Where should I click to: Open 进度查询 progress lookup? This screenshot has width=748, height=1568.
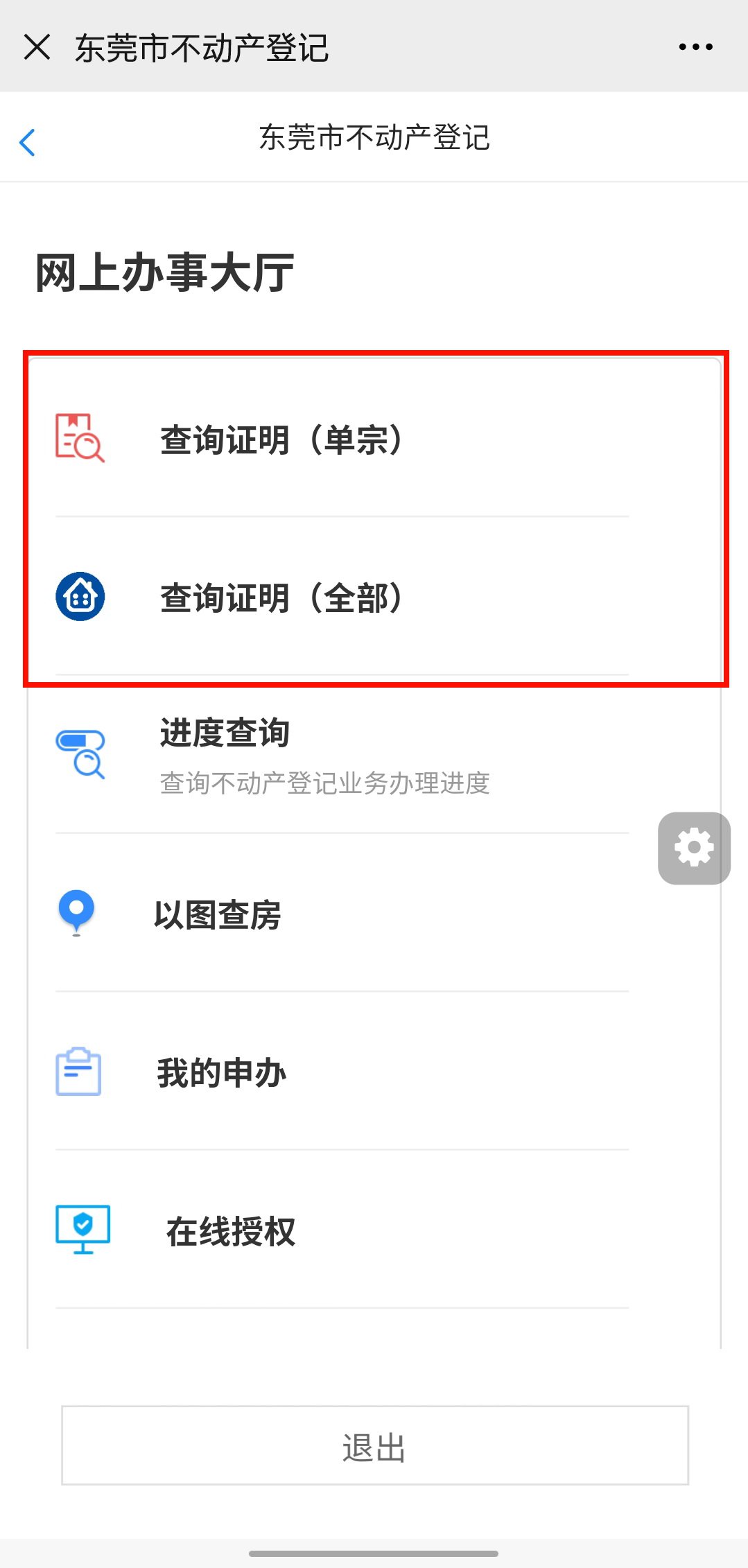[324, 755]
